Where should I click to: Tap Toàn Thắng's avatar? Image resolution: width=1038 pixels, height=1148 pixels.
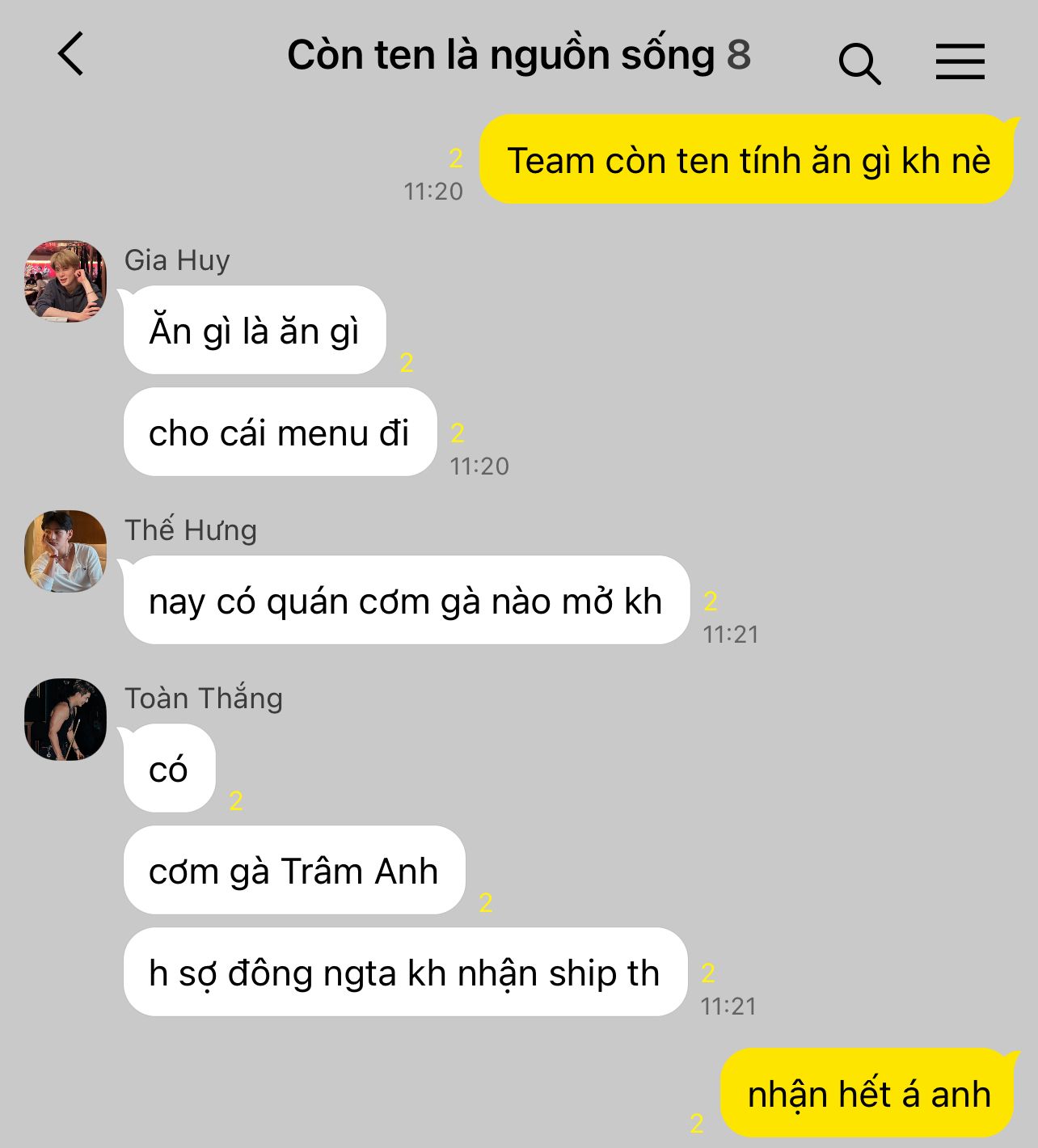[x=65, y=719]
